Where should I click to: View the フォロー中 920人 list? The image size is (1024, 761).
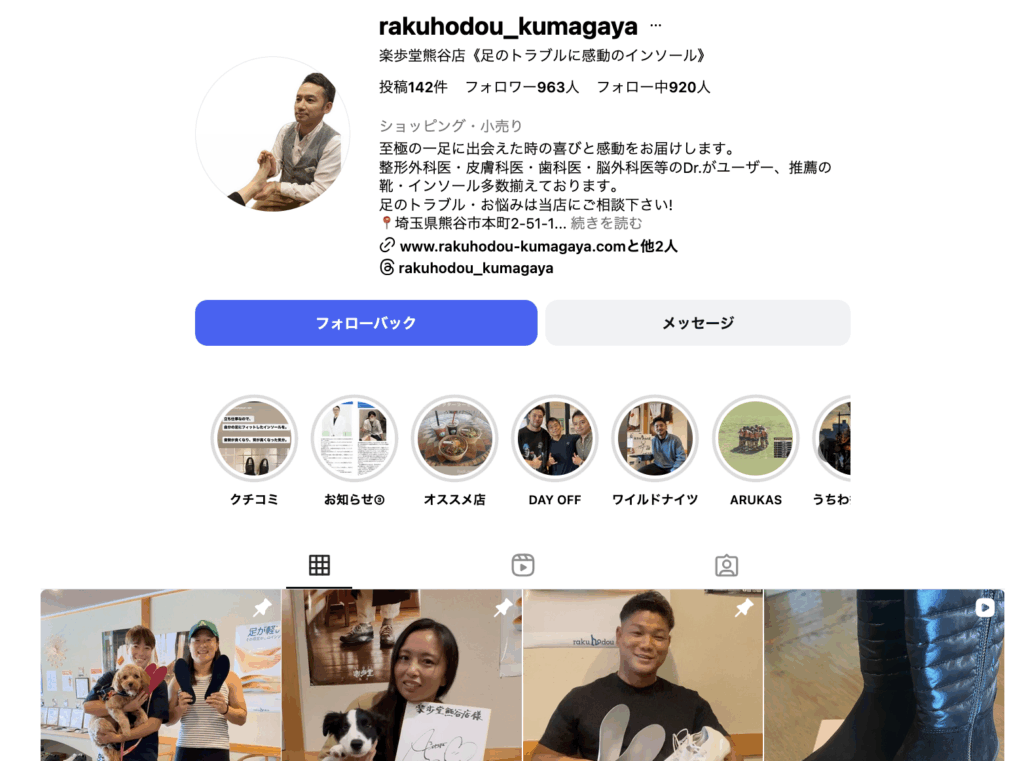click(653, 87)
